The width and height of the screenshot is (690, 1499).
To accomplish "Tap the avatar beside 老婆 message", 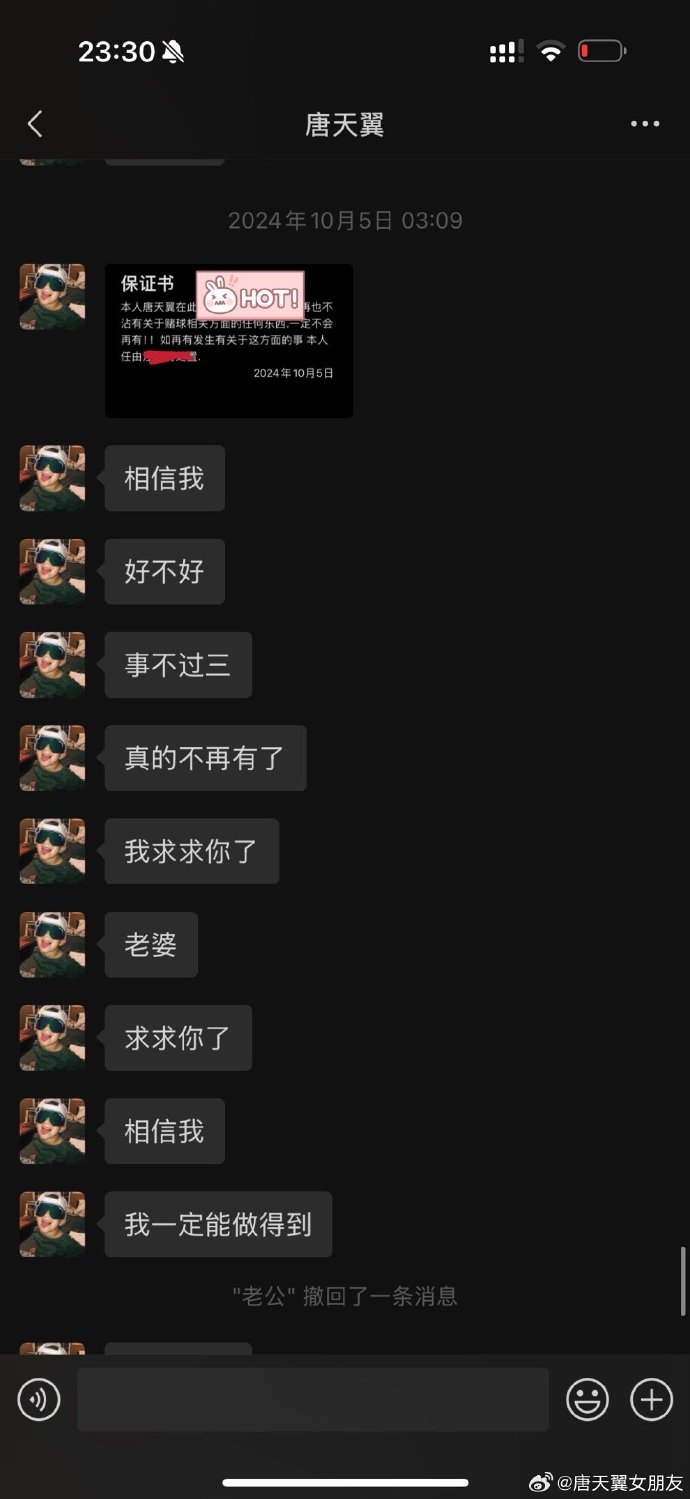I will [52, 945].
